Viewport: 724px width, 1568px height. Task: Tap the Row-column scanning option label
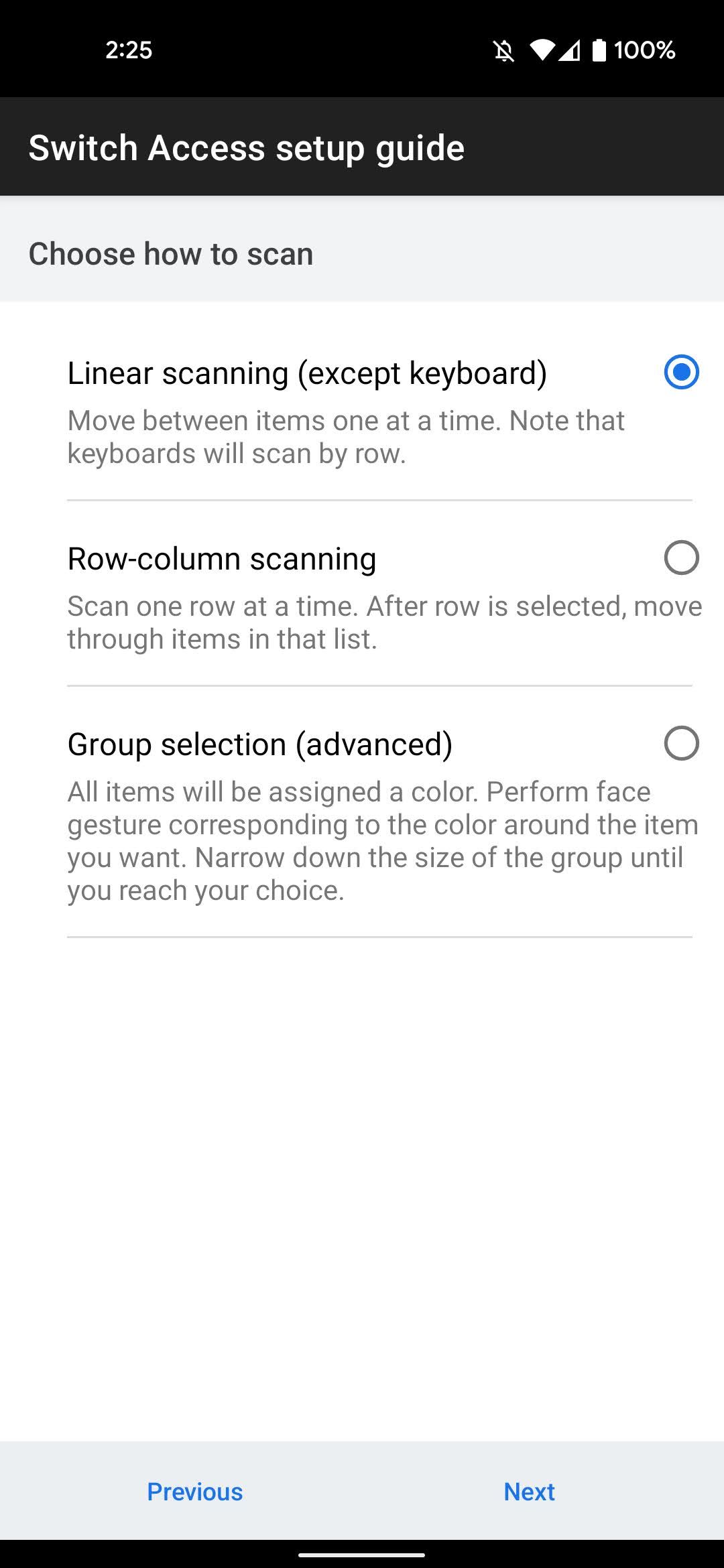[x=221, y=559]
